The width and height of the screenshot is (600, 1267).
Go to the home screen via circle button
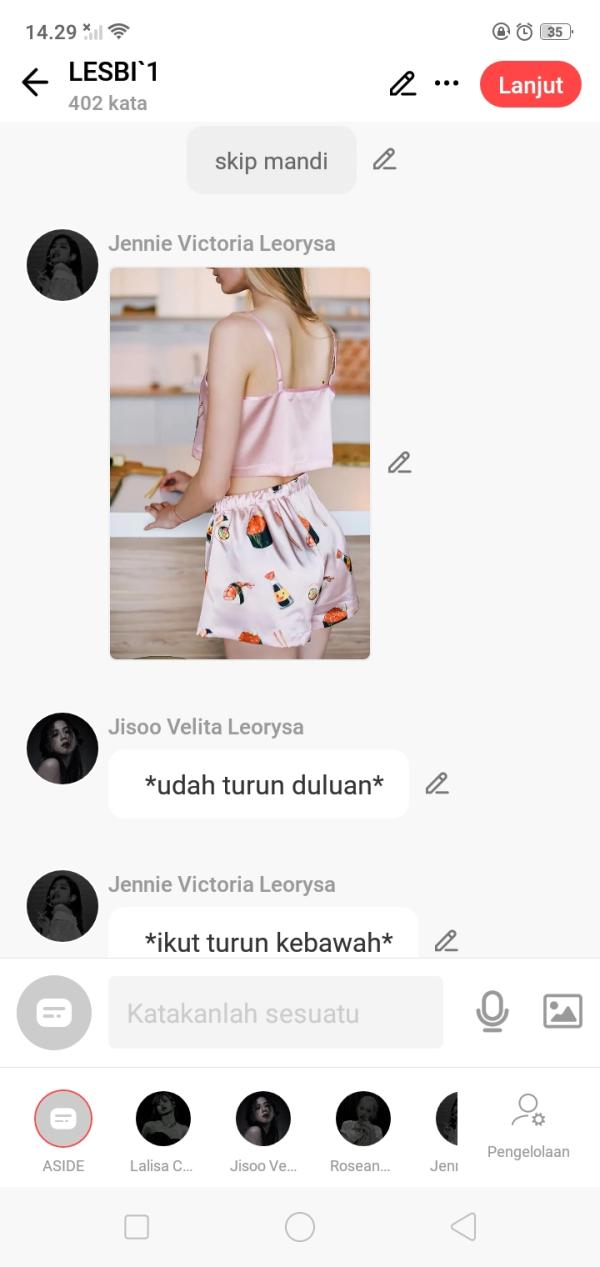point(300,1227)
